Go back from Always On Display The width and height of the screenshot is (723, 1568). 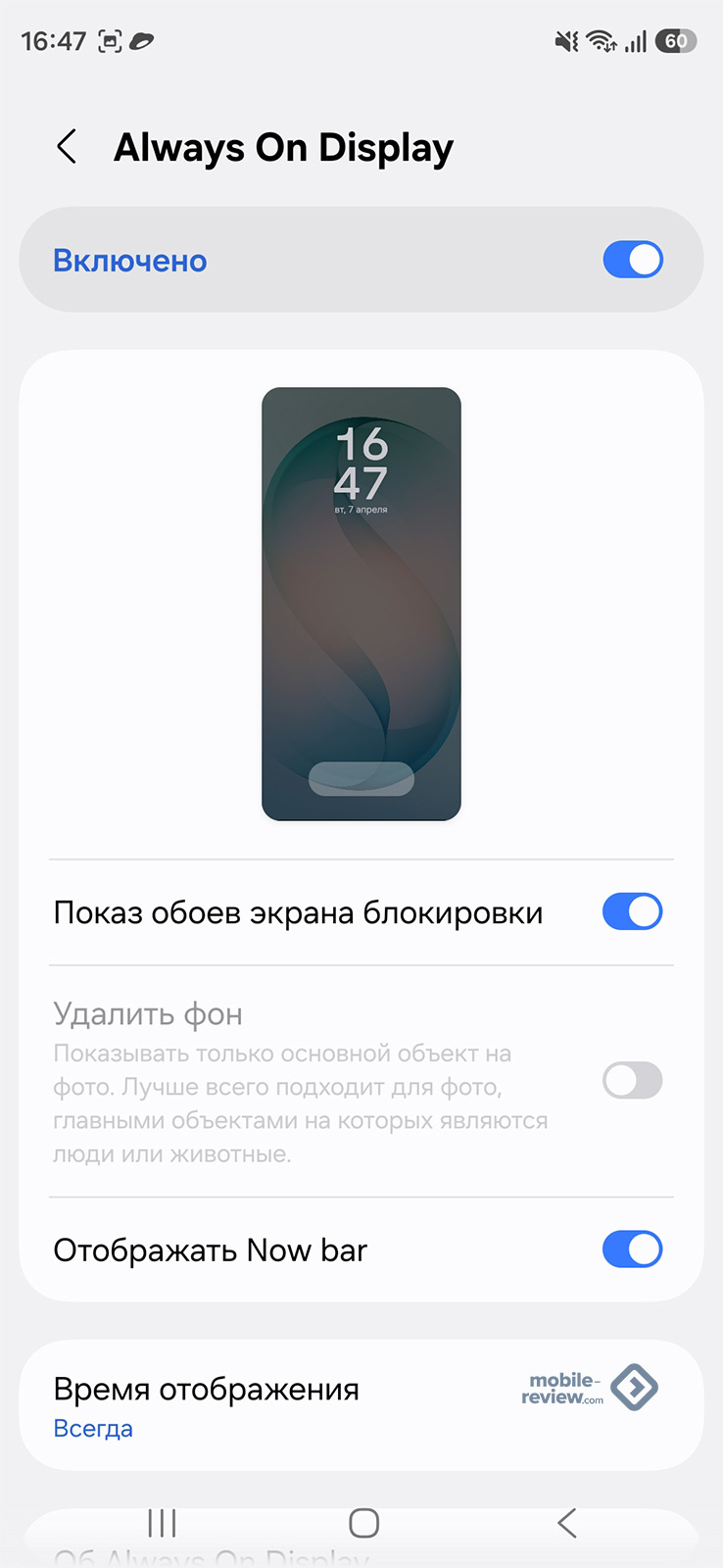(67, 148)
